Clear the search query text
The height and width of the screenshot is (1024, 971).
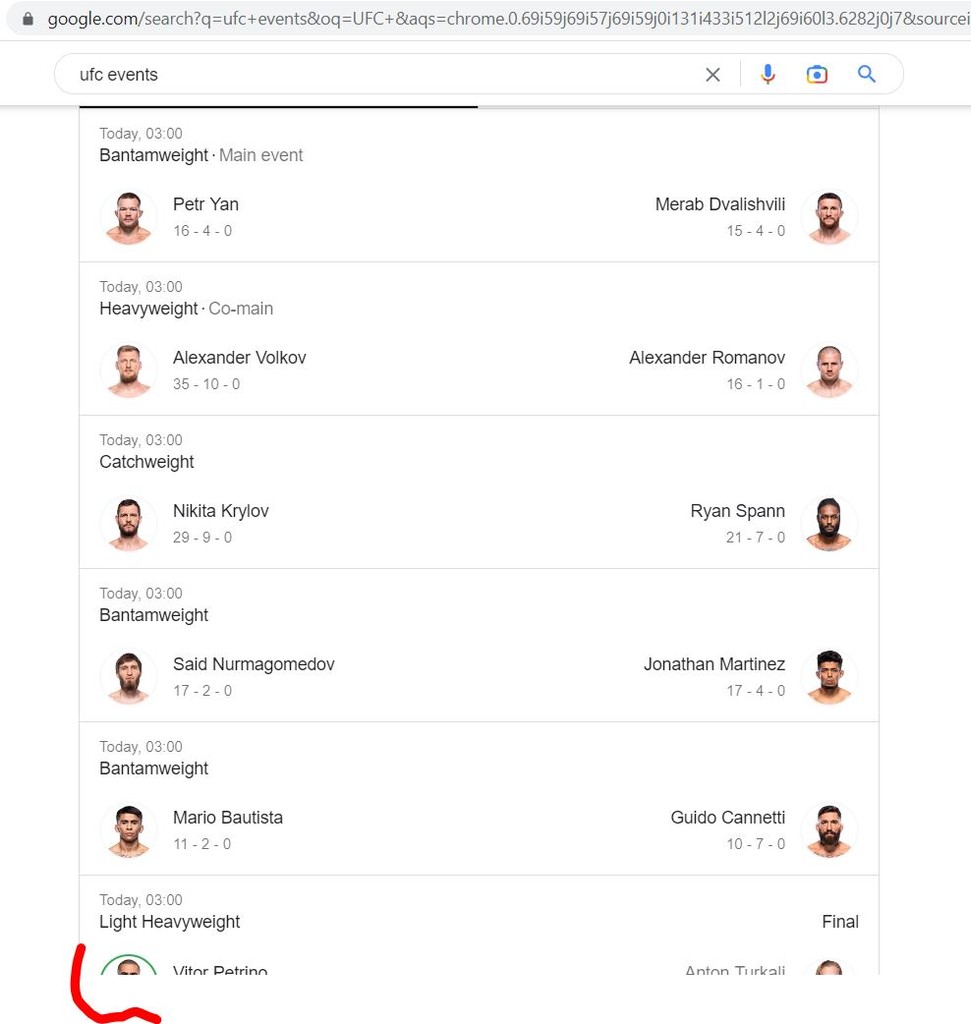[713, 75]
